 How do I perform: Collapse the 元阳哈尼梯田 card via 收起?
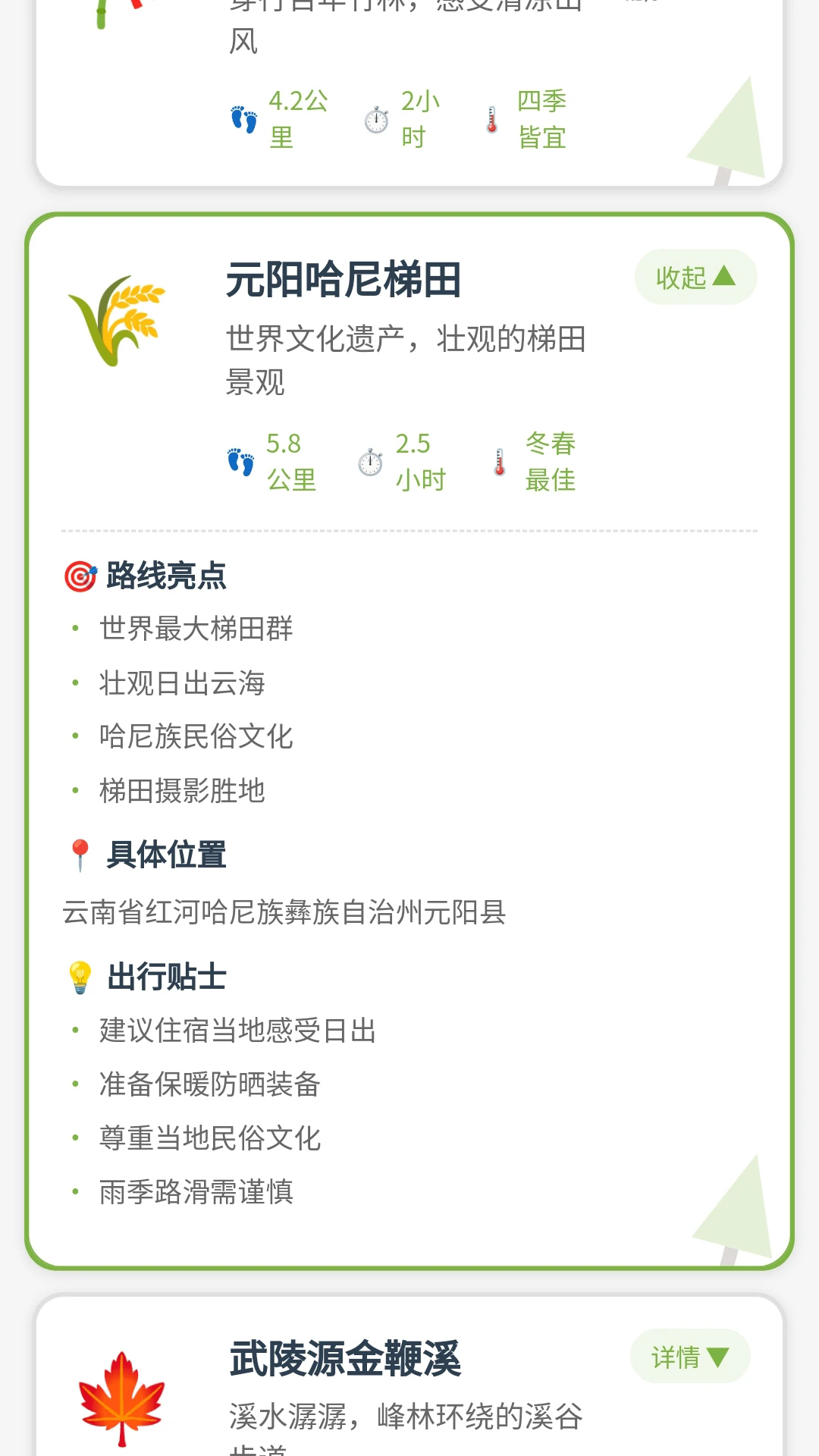tap(695, 278)
